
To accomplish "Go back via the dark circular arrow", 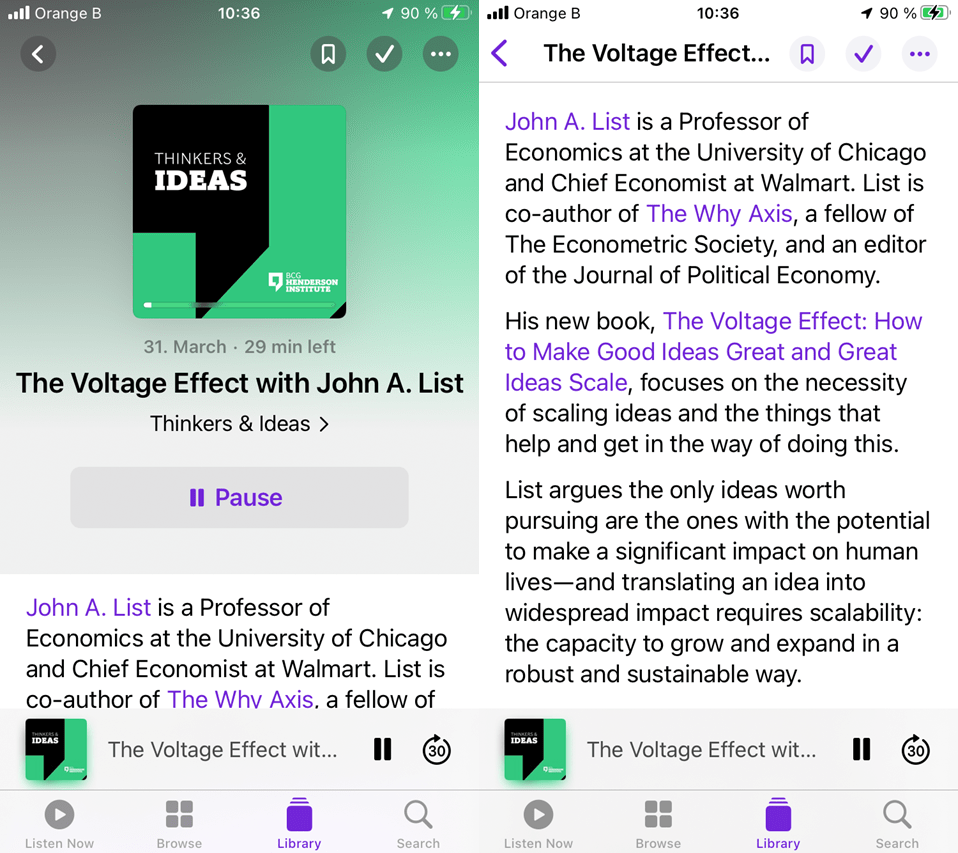I will click(38, 54).
